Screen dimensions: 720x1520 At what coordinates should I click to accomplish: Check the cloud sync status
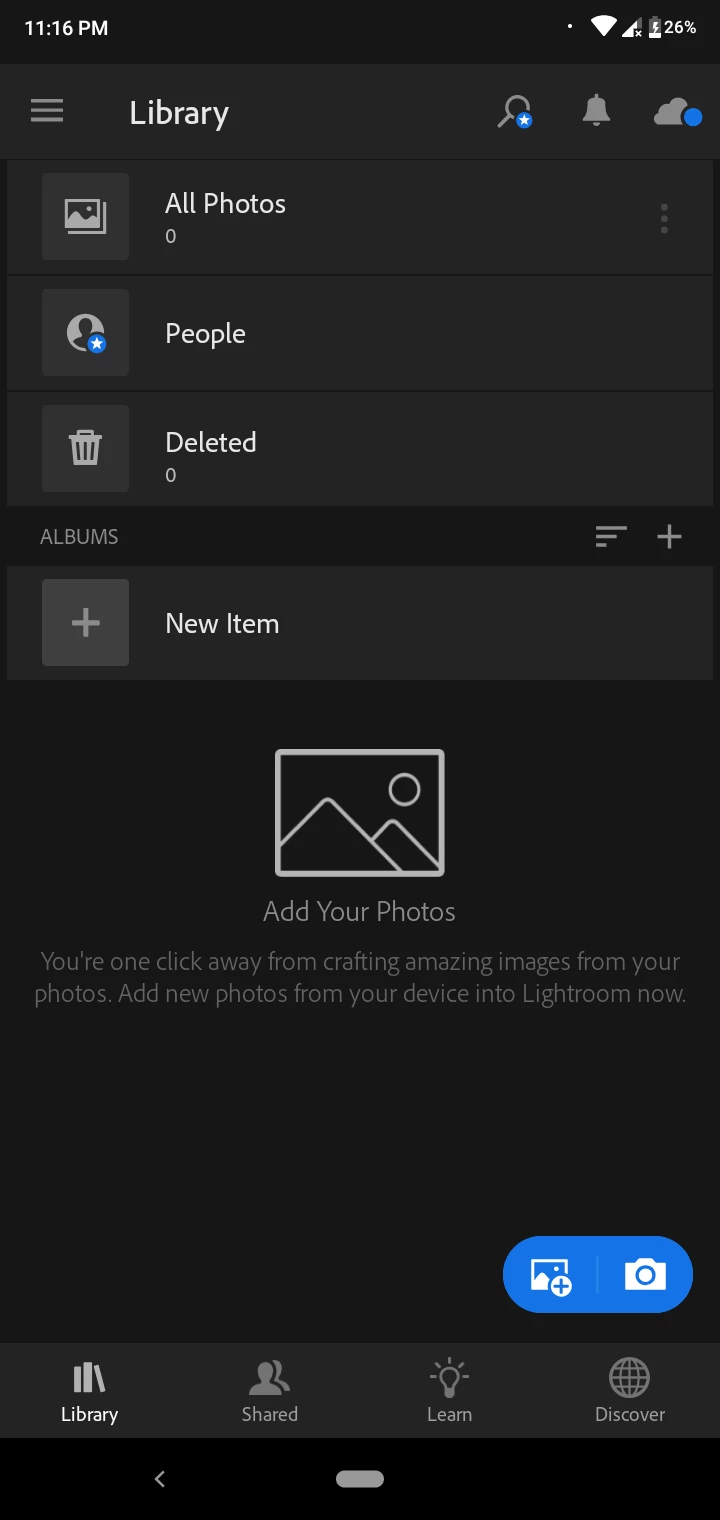[x=677, y=112]
